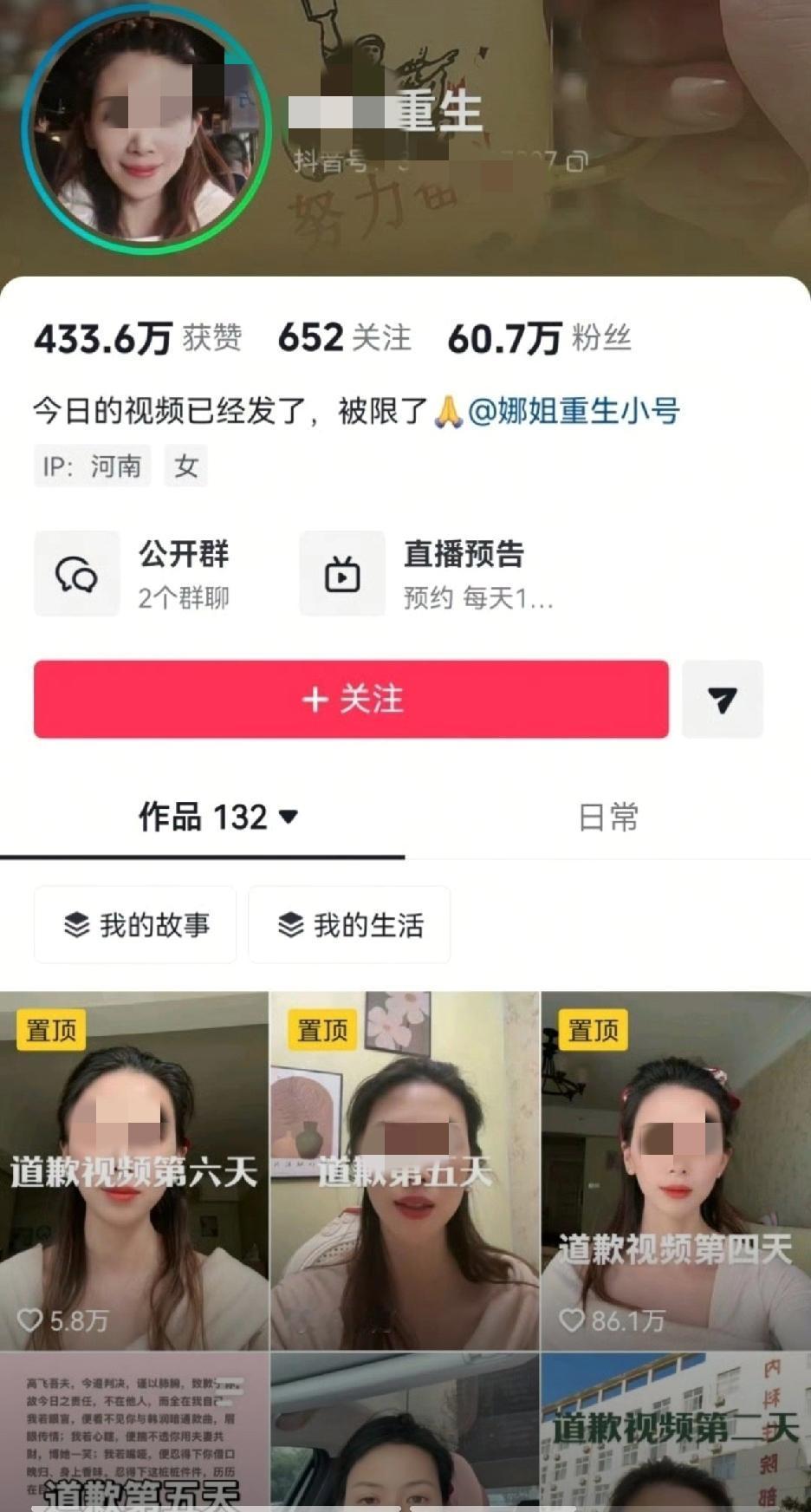This screenshot has height=1512, width=811.
Task: Stay on the 作品 132 tab
Action: (x=199, y=816)
